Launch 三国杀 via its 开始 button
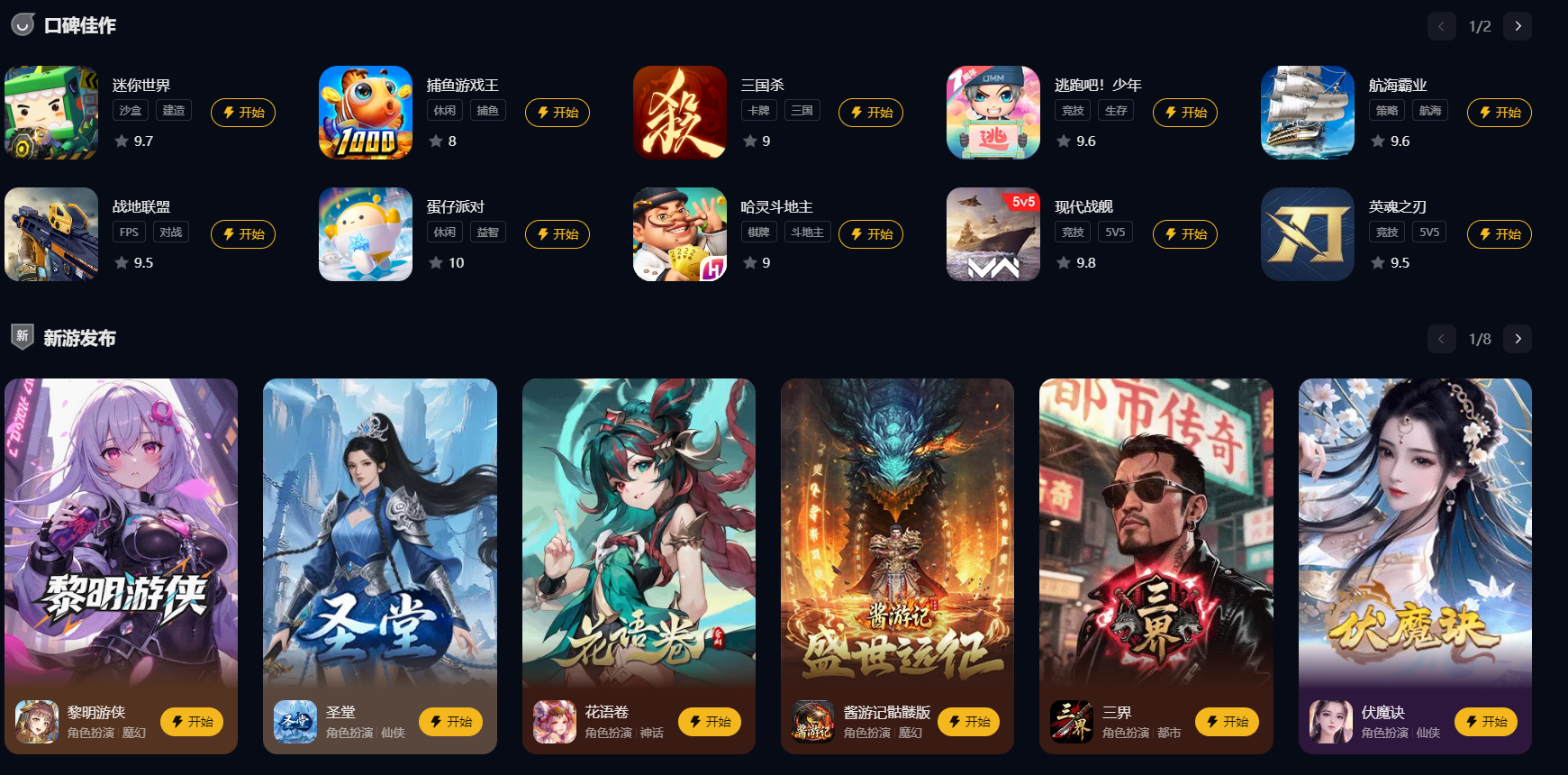This screenshot has width=1568, height=775. click(x=871, y=113)
